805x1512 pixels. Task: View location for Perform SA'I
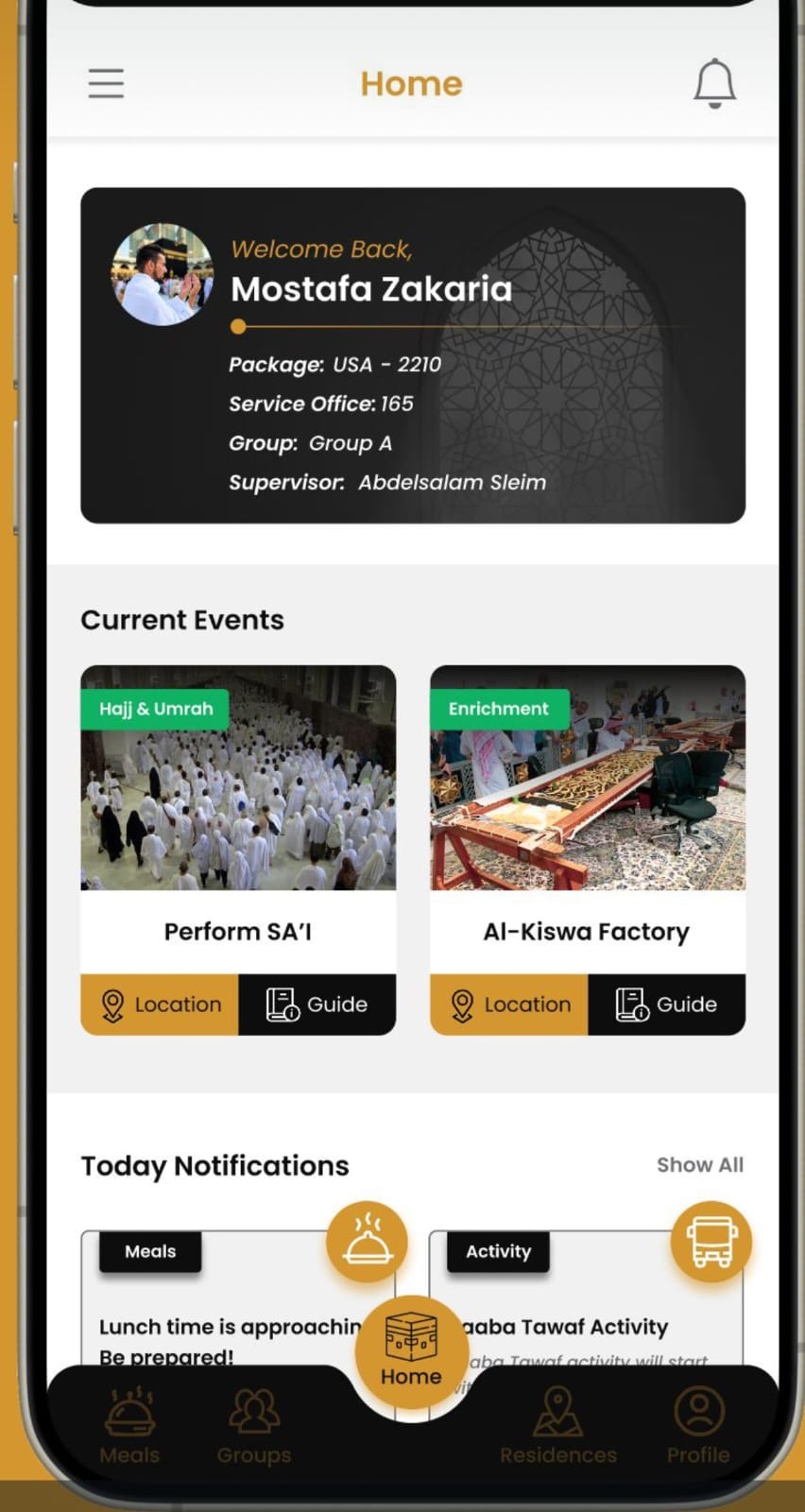160,1005
